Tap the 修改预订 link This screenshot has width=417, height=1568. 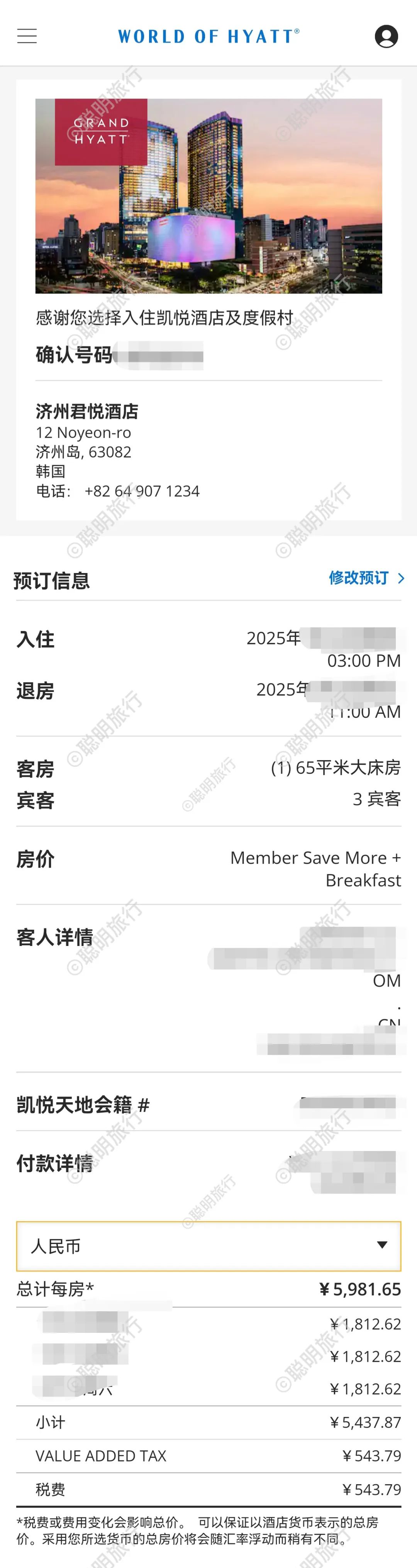pos(366,578)
